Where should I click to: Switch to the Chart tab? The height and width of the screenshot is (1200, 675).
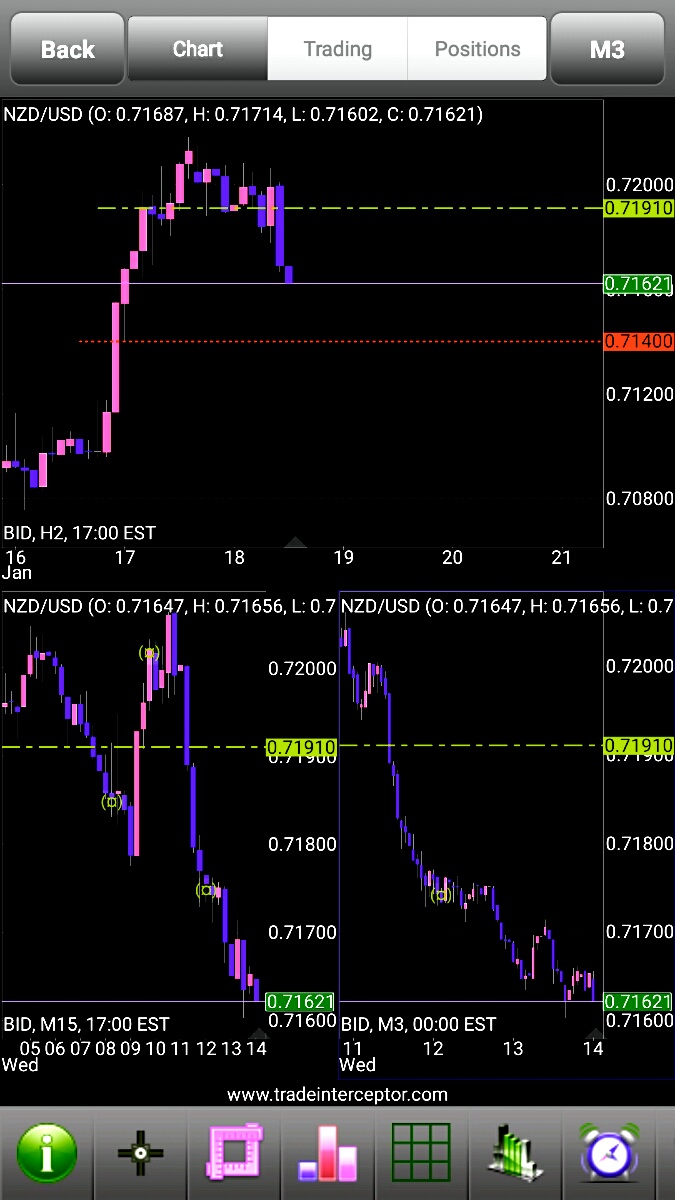click(197, 49)
